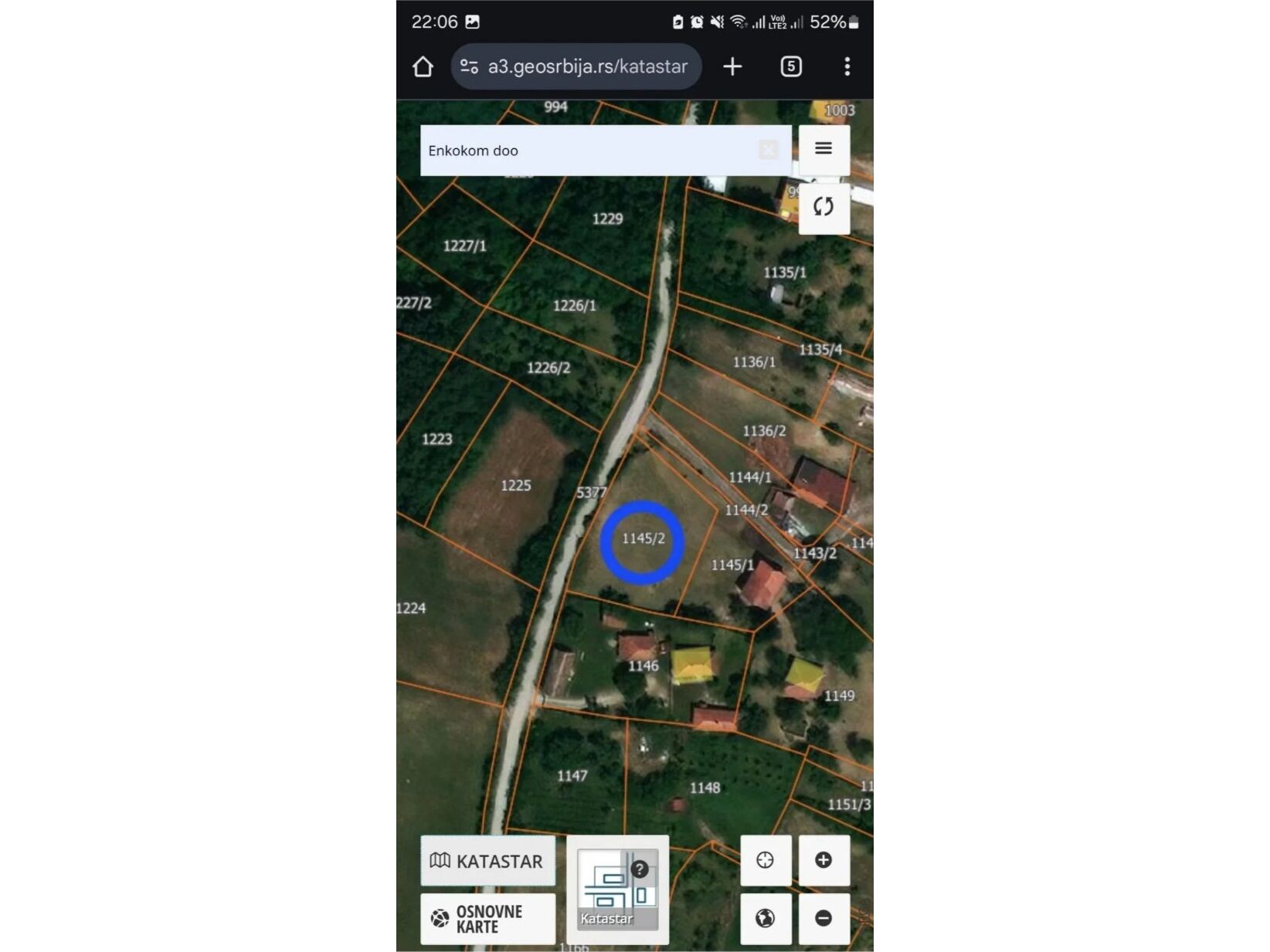The height and width of the screenshot is (952, 1270).
Task: Select the Katastar map thumbnail
Action: [617, 889]
